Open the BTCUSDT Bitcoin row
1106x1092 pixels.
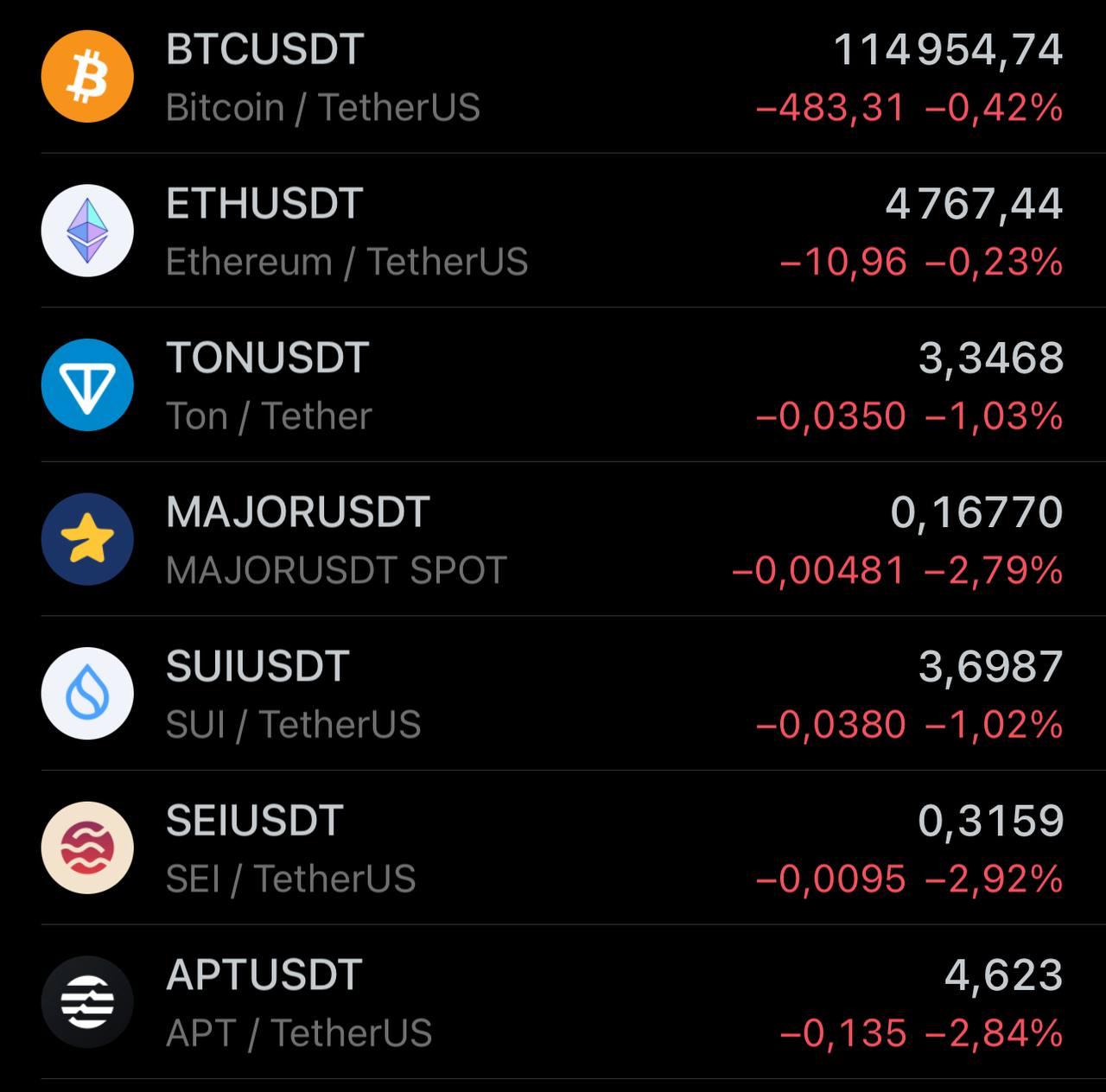pos(553,77)
